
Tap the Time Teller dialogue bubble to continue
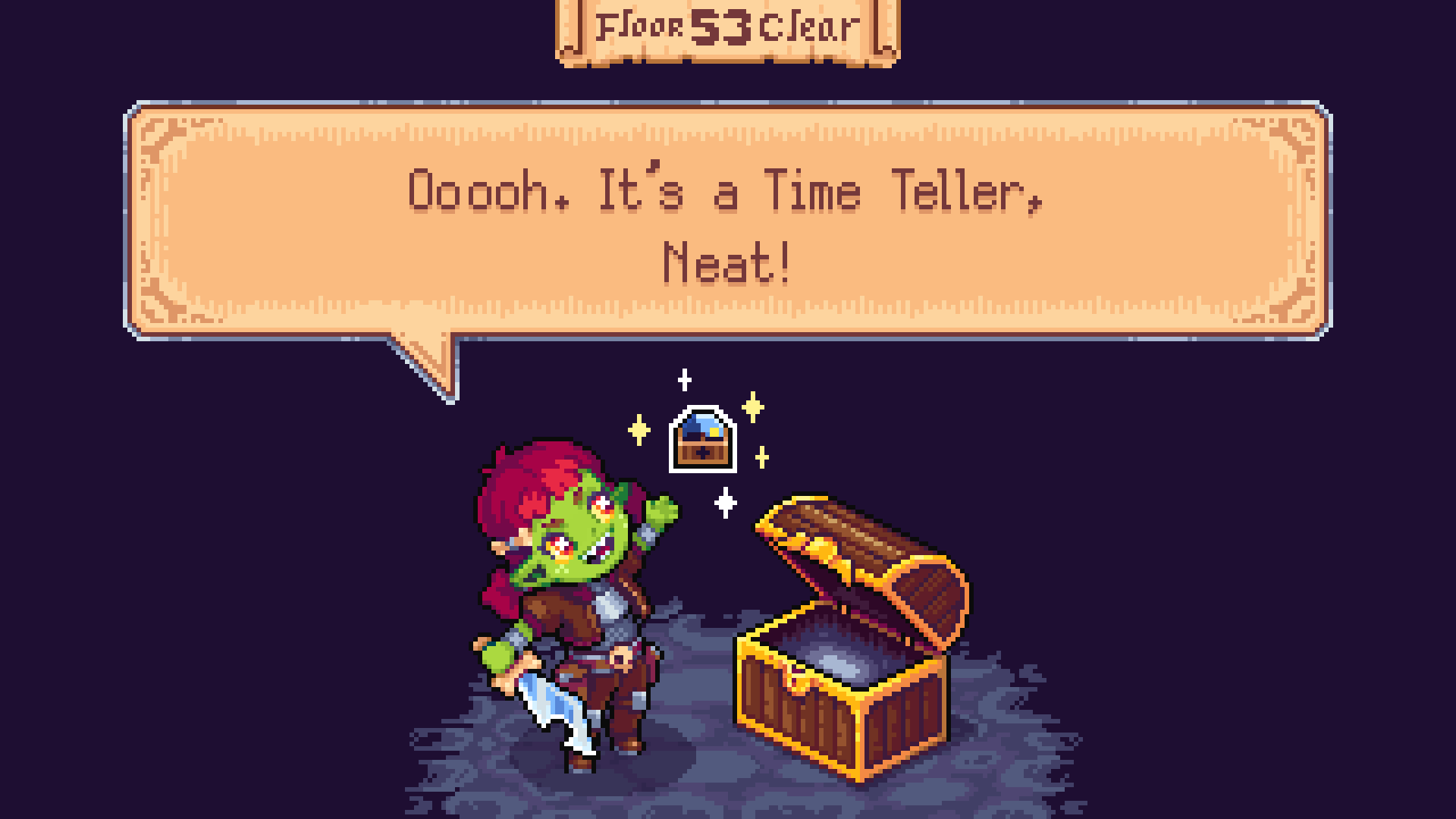[726, 221]
